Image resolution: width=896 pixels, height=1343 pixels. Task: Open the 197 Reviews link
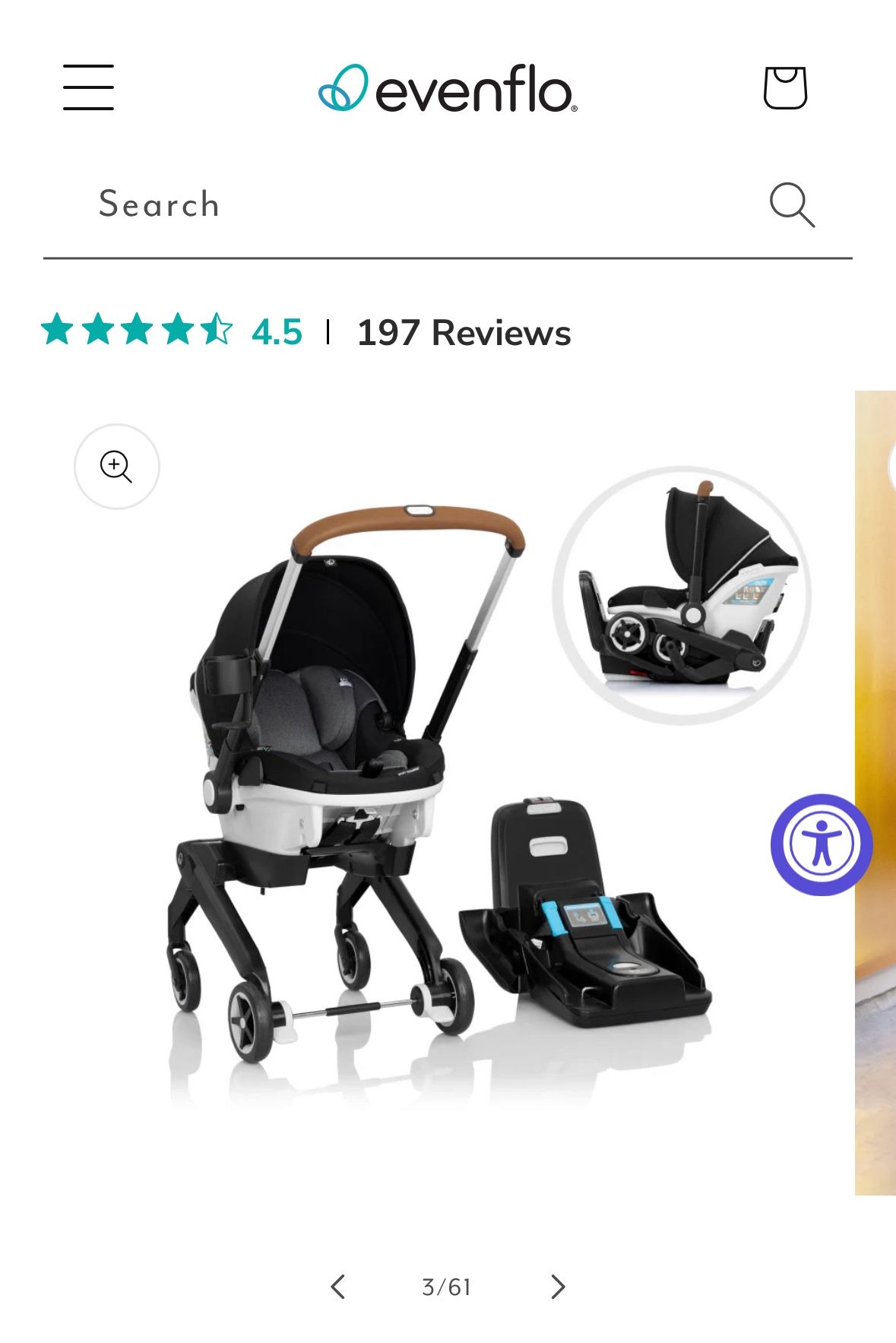464,333
